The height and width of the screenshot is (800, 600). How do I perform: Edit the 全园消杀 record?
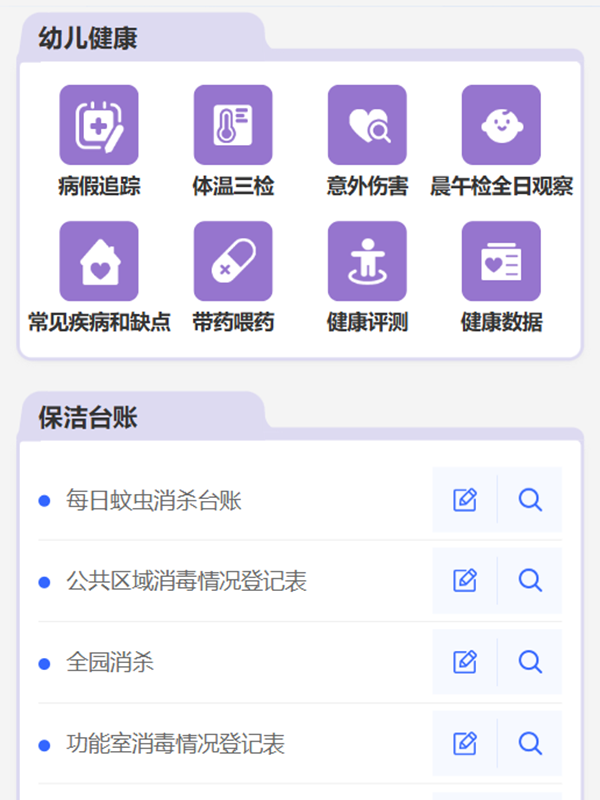[x=465, y=662]
